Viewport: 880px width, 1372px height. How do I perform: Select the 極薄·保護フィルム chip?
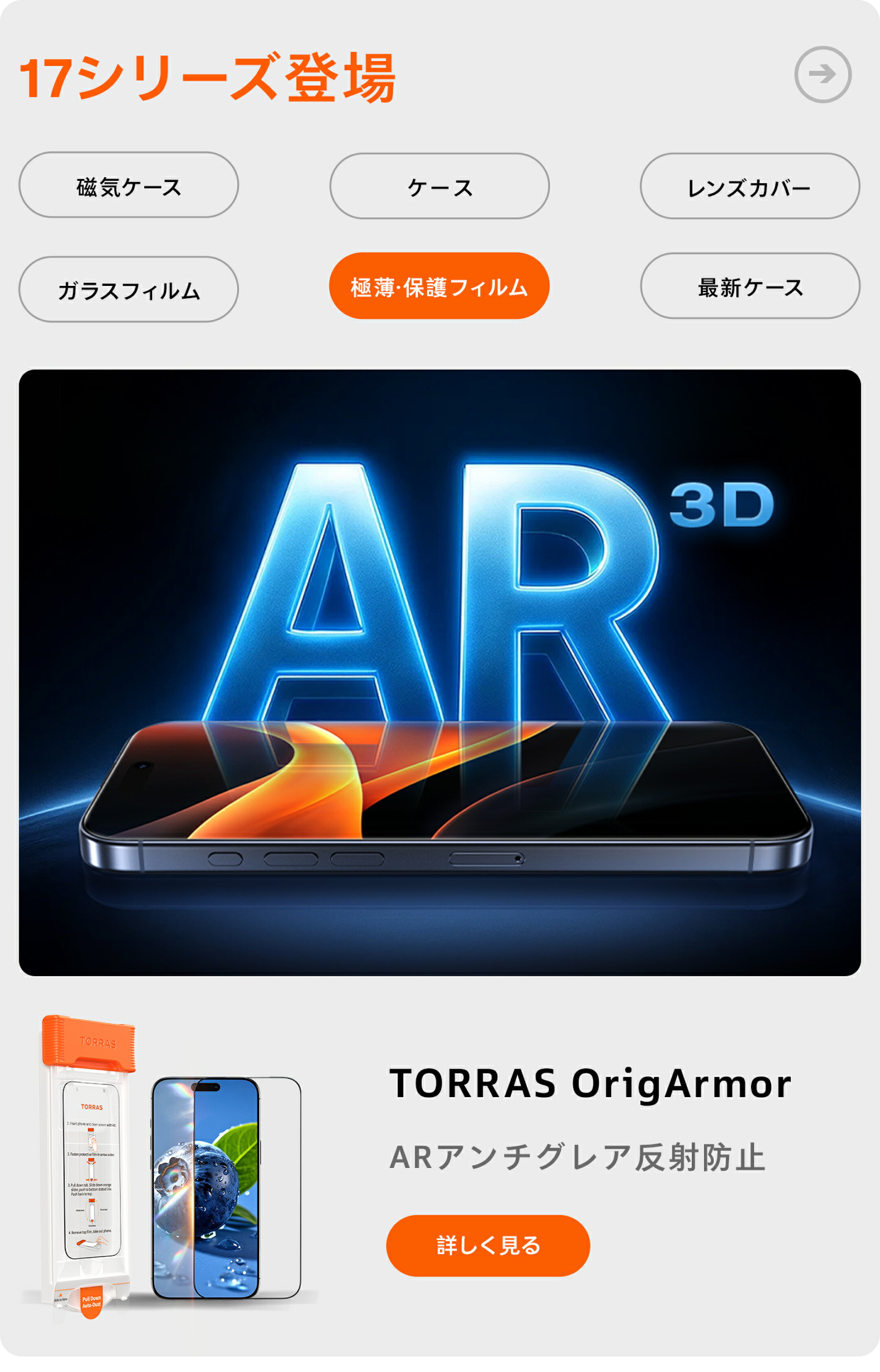[439, 285]
